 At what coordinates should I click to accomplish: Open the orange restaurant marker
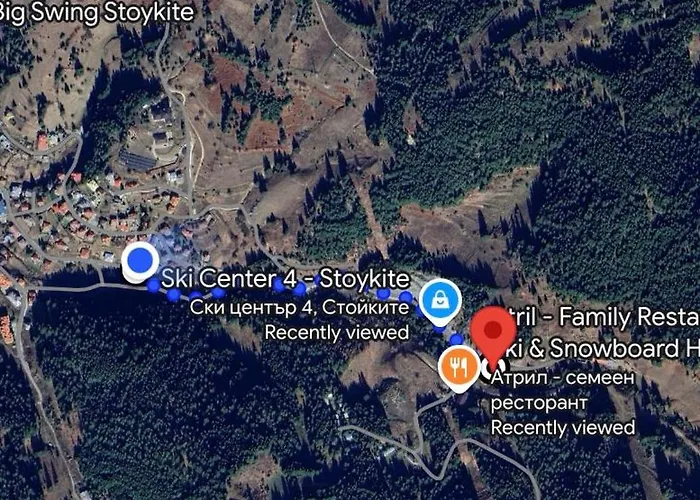[459, 365]
